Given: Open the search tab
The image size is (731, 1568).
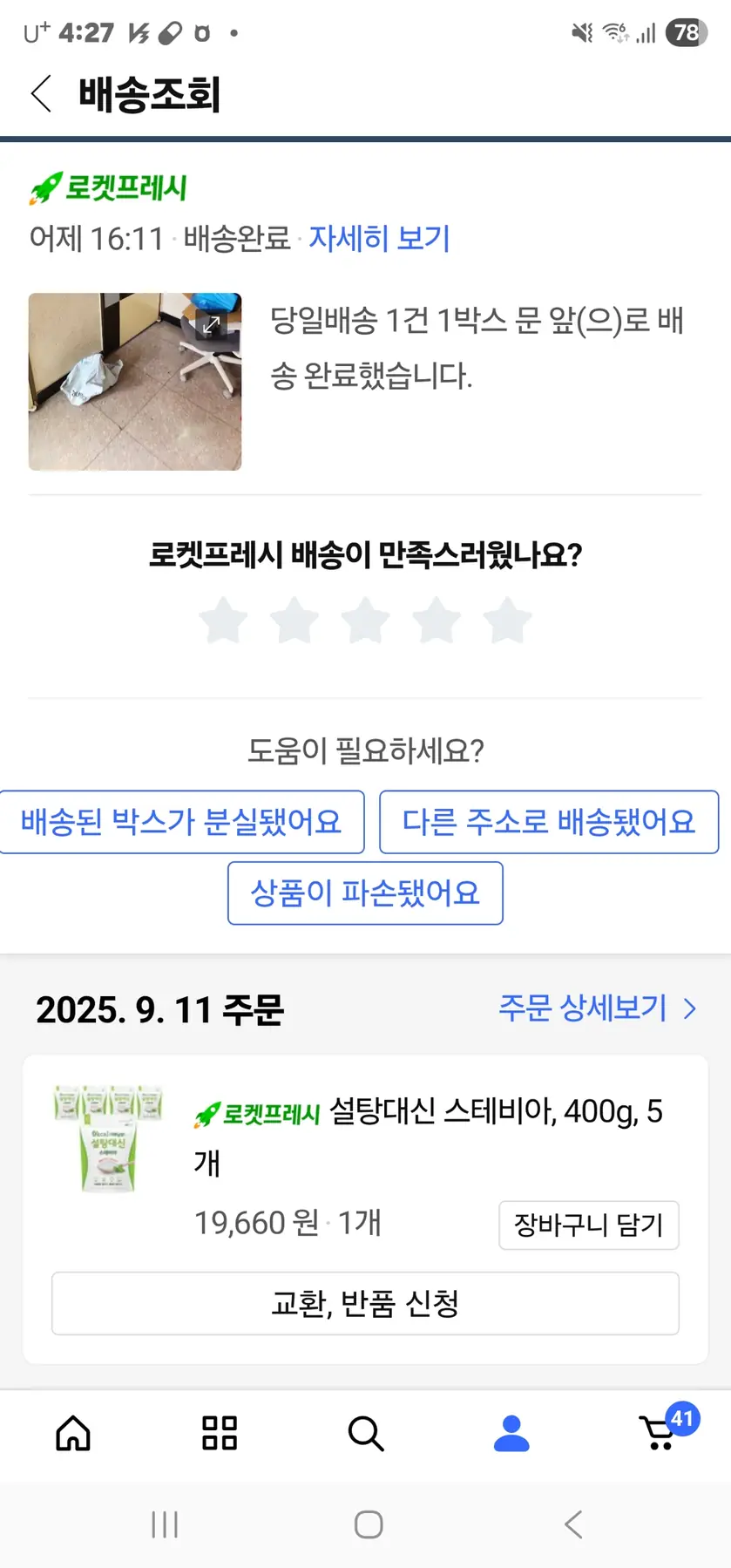Looking at the screenshot, I should pos(365,1433).
